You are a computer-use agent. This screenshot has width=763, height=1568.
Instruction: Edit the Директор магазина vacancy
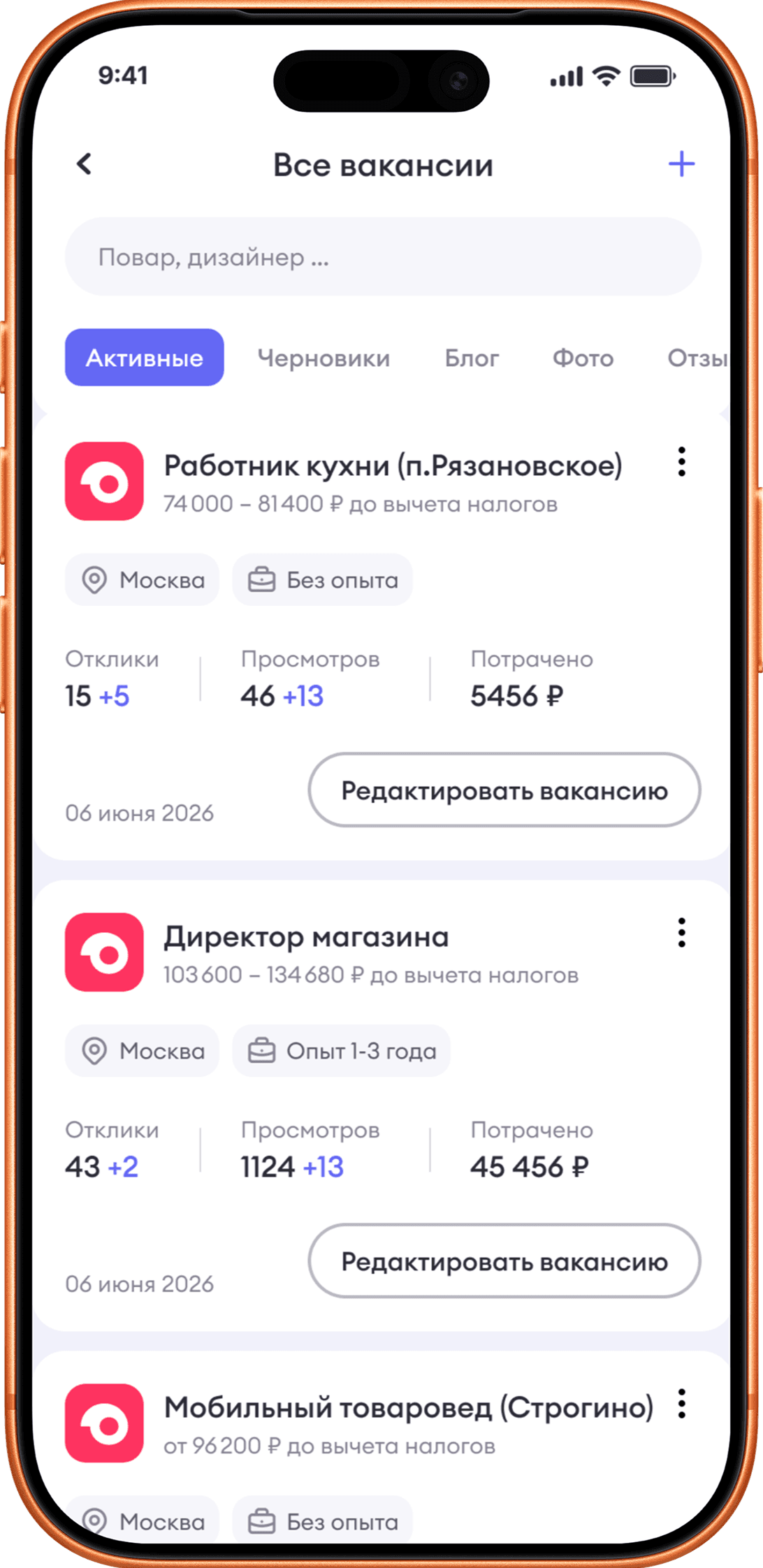click(504, 1261)
